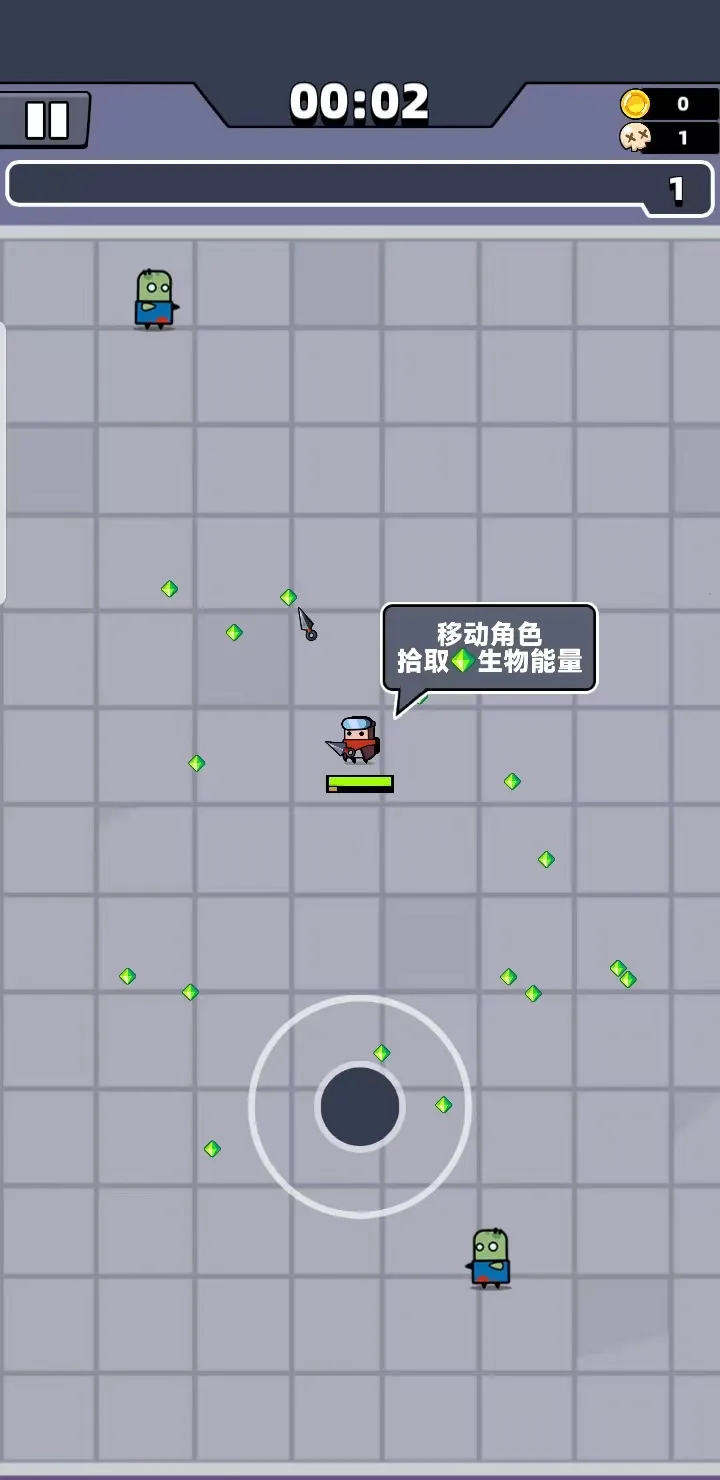Tap the tutorial speech bubble

(x=490, y=645)
